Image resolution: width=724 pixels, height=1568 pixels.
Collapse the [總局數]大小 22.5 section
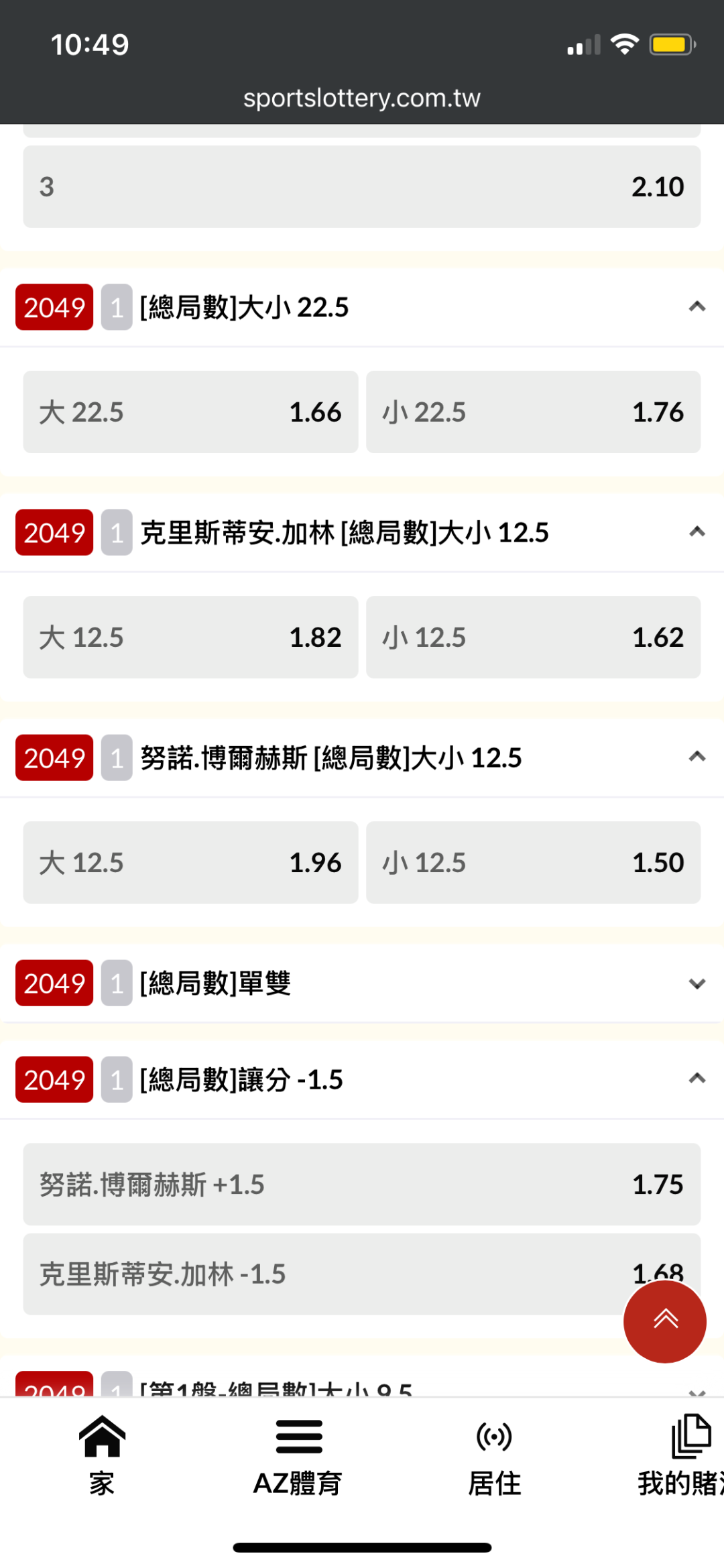(x=697, y=307)
